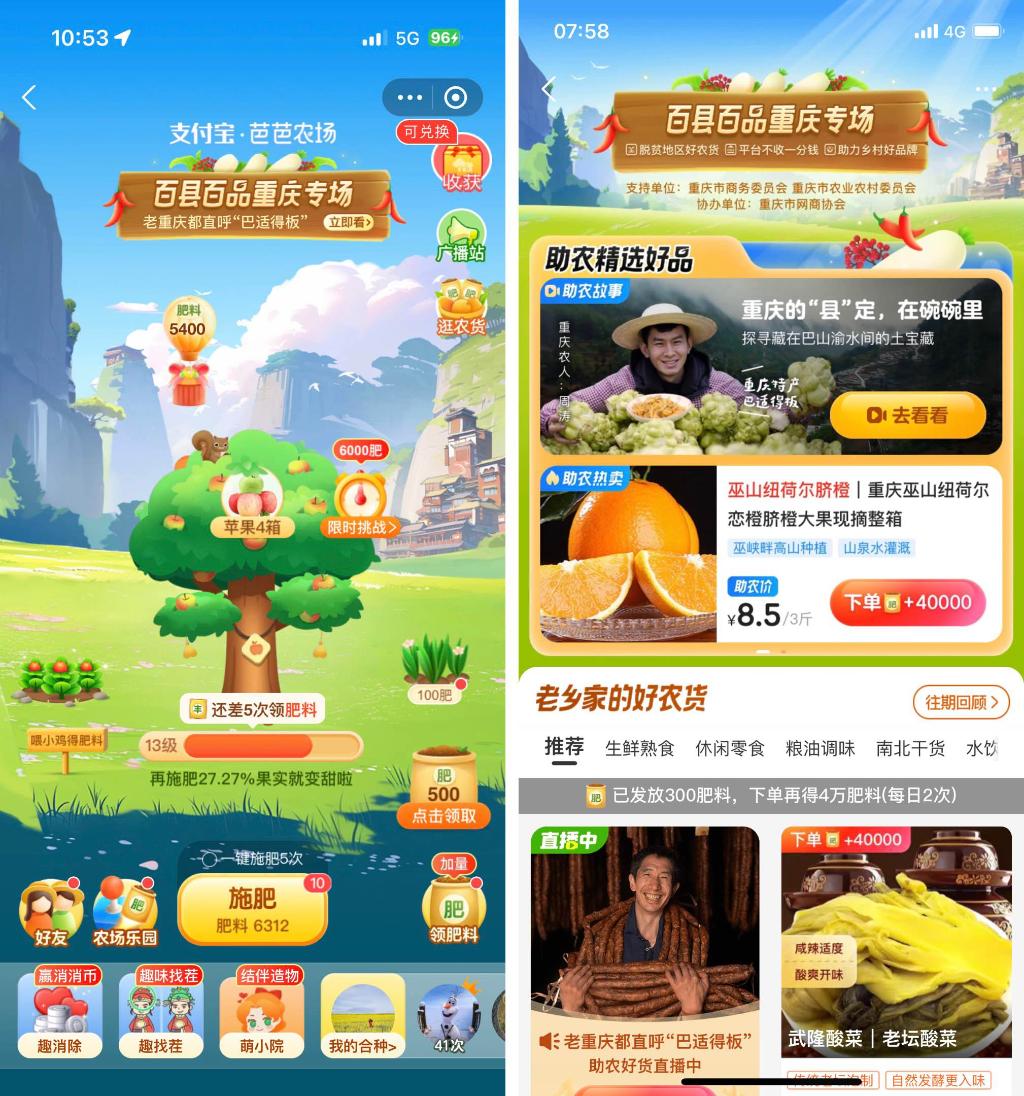The height and width of the screenshot is (1096, 1024).
Task: Enter 农场乐园
Action: point(125,912)
